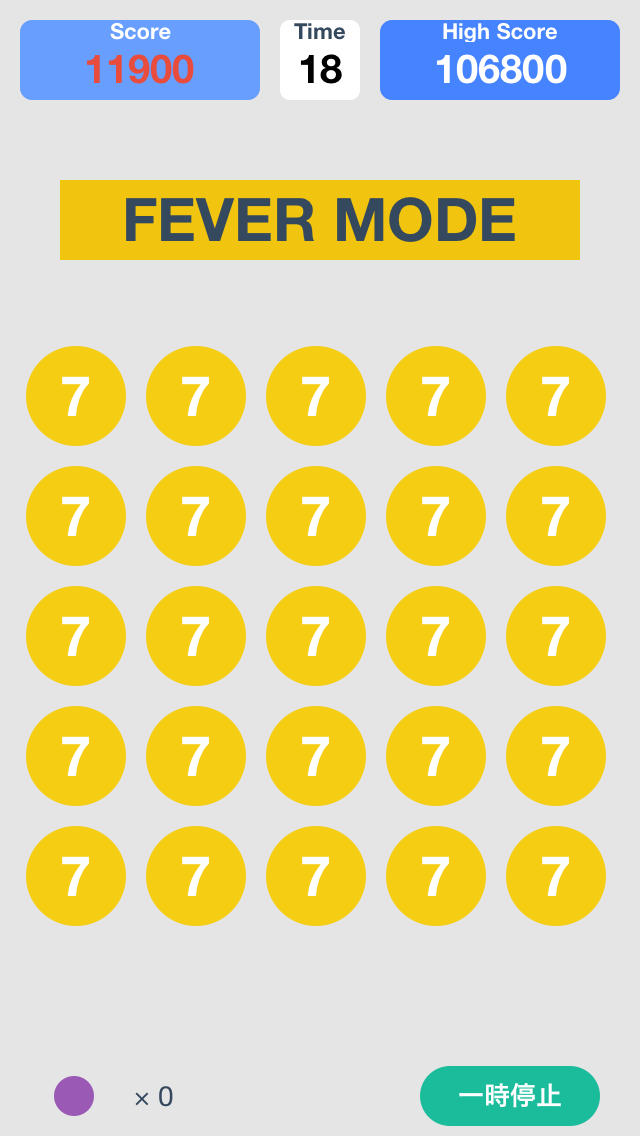Hit the bottom-left 7 coin in grid
Screen dimensions: 640x1136
76,876
